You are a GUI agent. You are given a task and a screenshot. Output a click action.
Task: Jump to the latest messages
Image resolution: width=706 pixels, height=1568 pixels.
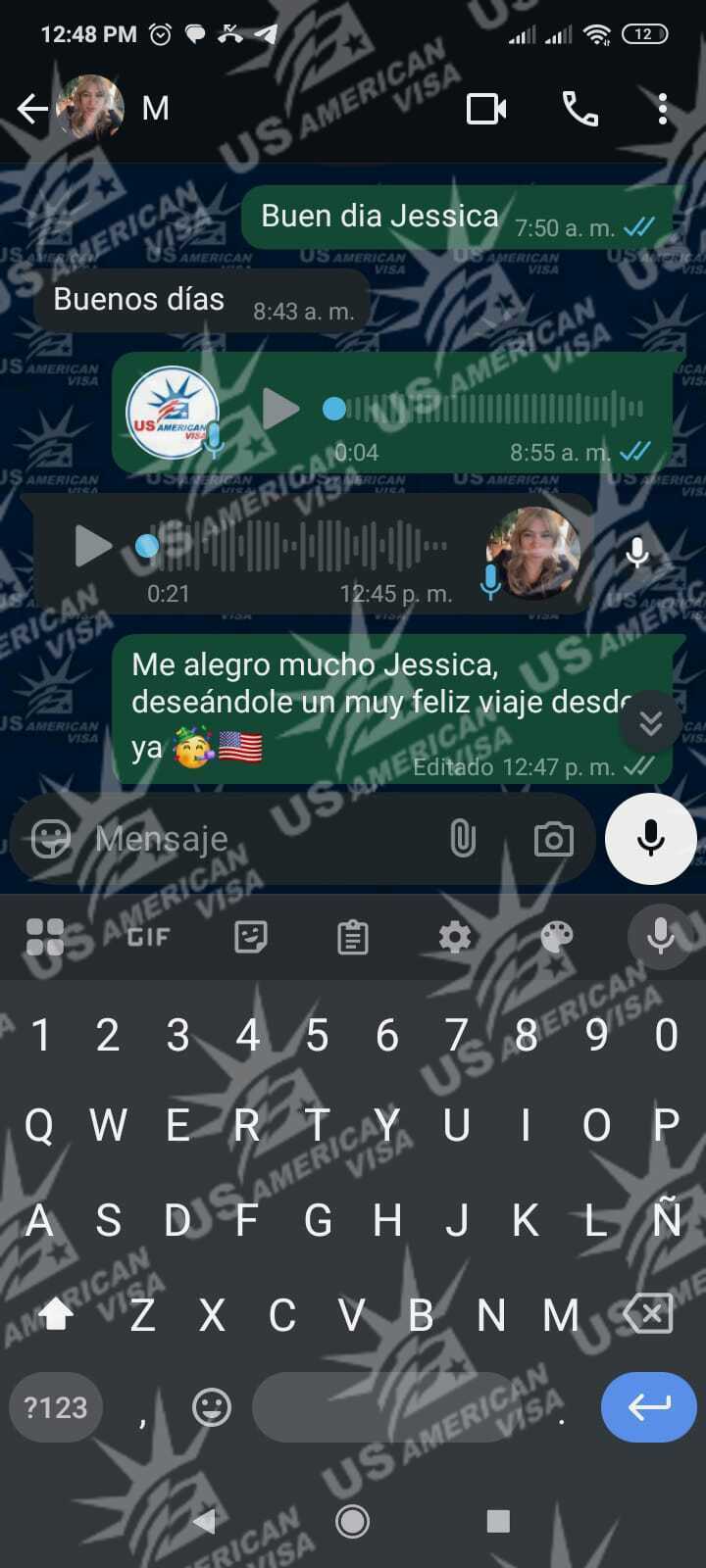650,722
